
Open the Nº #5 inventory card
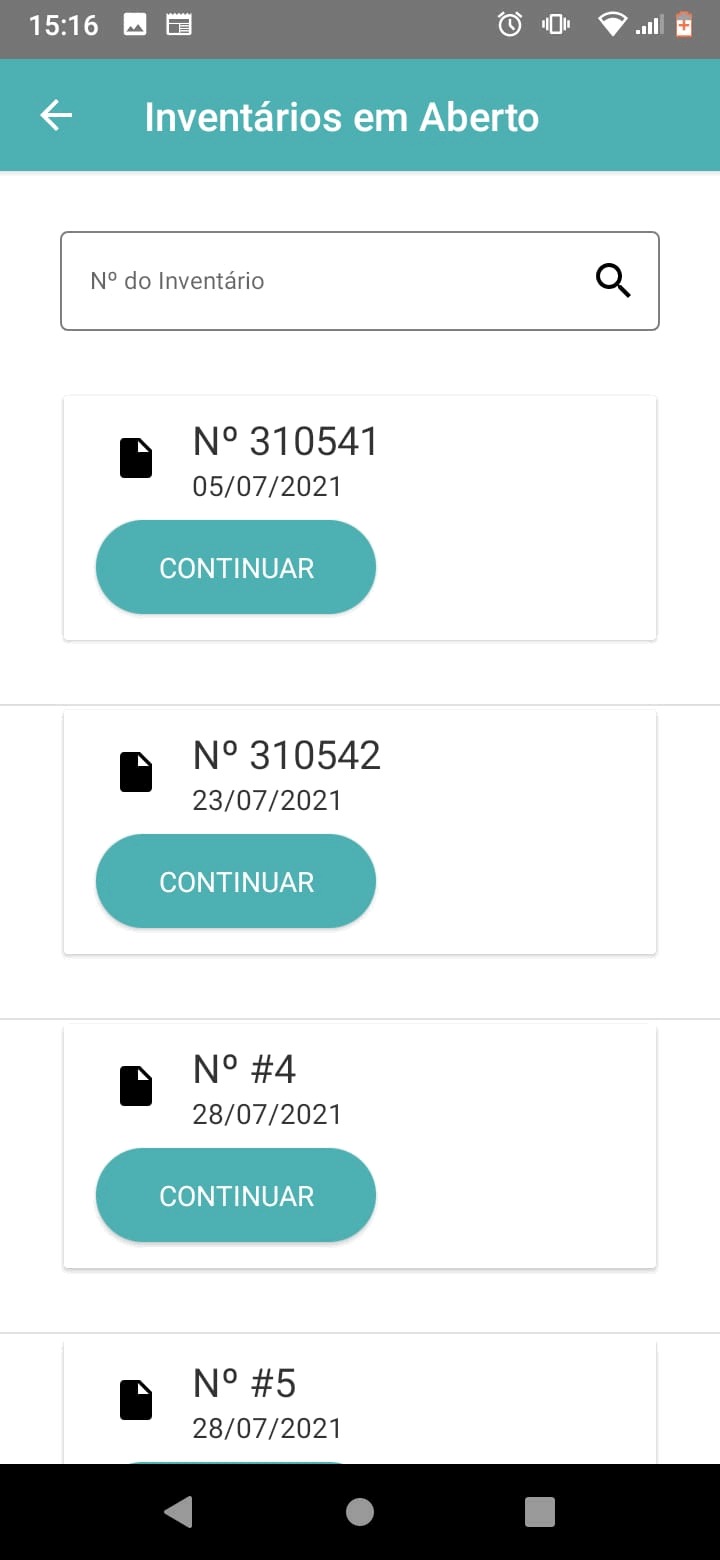360,1402
